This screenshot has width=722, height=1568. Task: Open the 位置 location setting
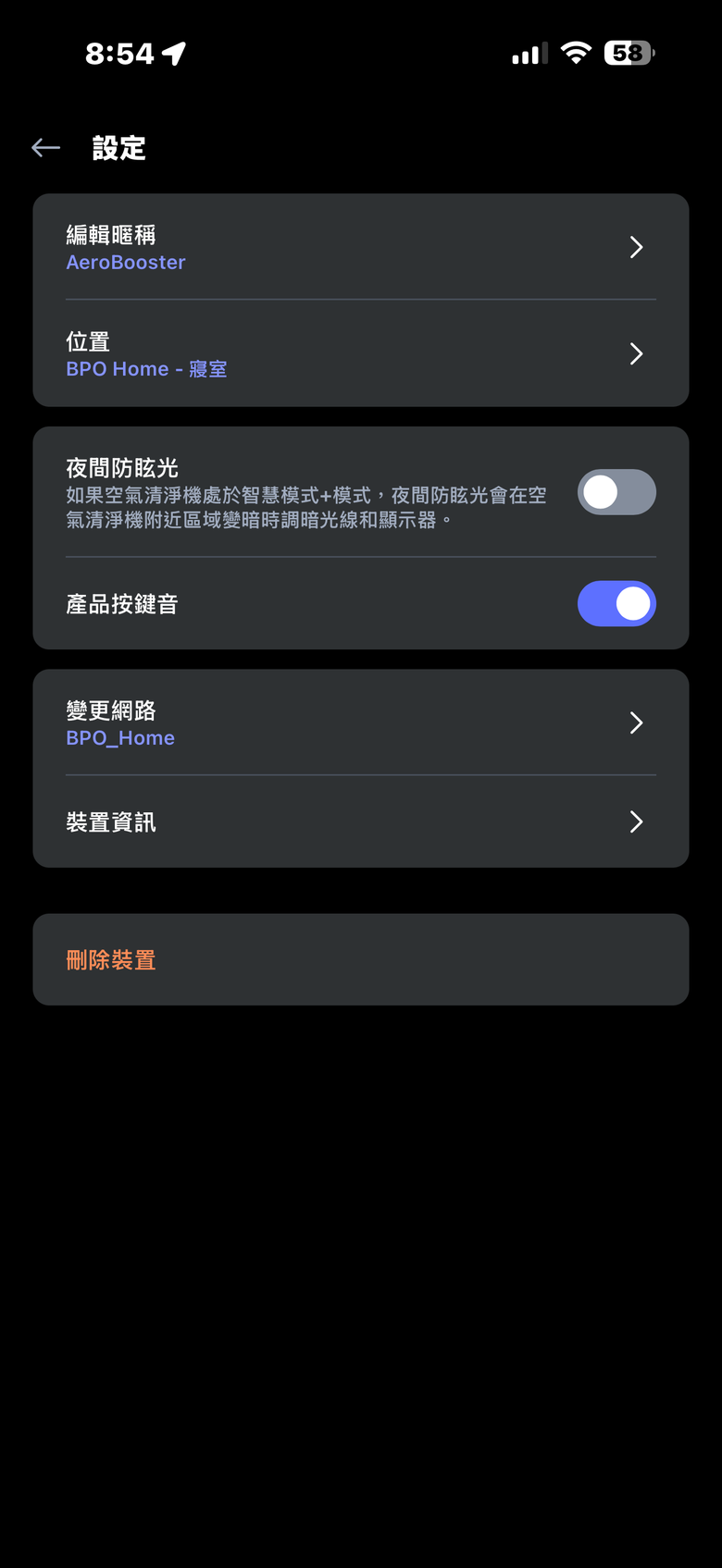tap(360, 354)
